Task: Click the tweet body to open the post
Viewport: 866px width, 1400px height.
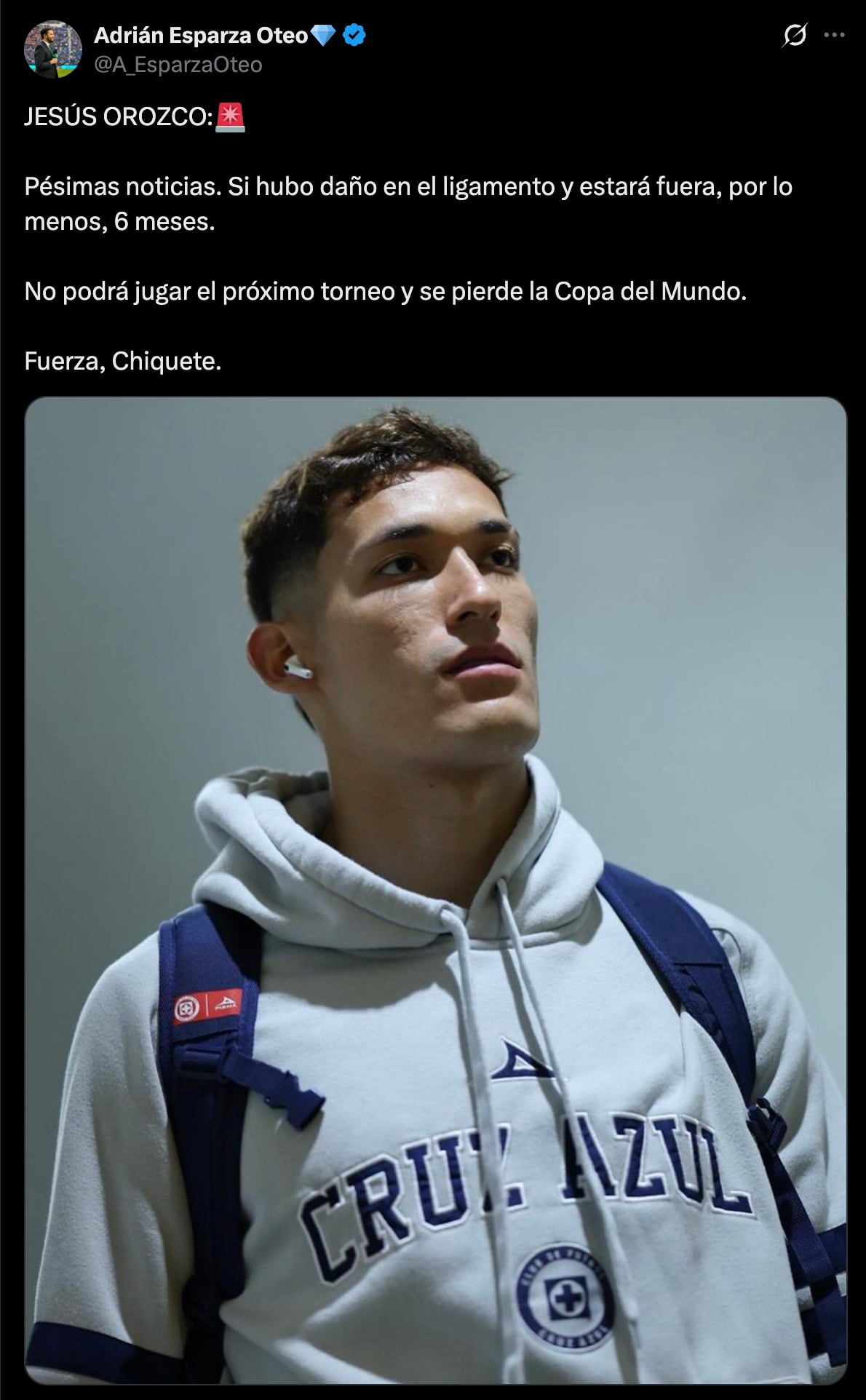Action: coord(408,218)
